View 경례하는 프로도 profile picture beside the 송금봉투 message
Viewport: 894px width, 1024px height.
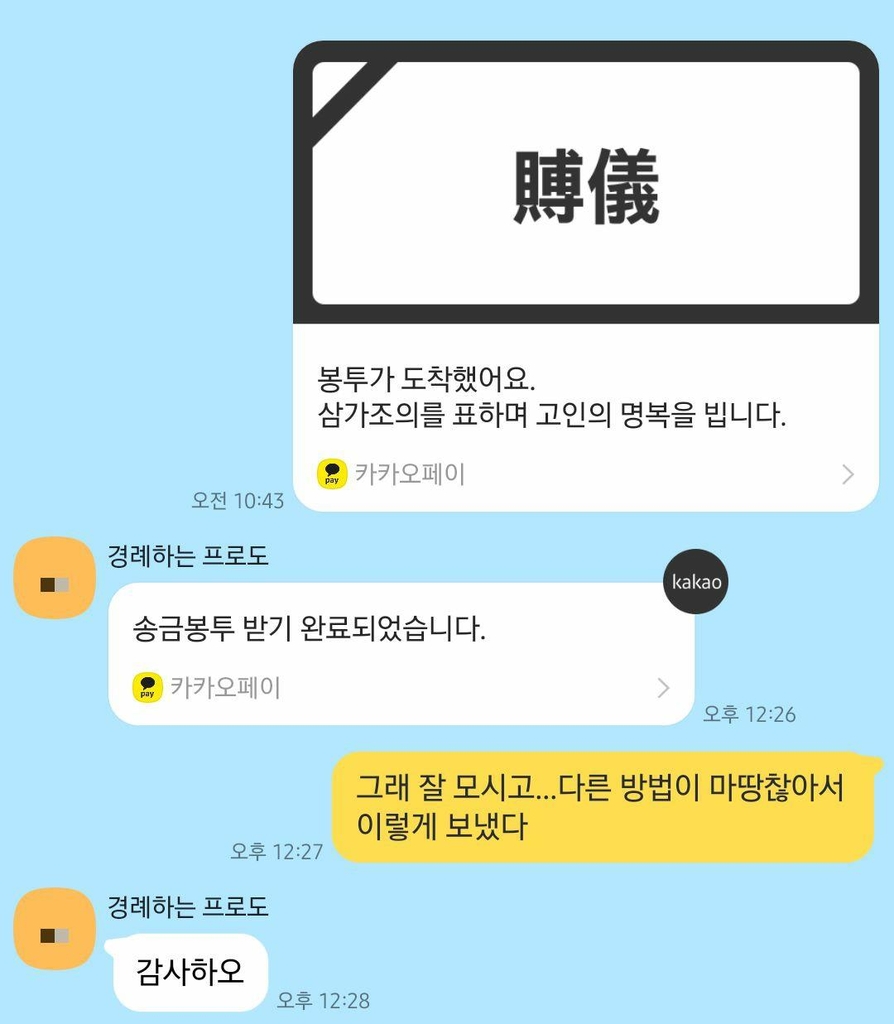pos(55,578)
